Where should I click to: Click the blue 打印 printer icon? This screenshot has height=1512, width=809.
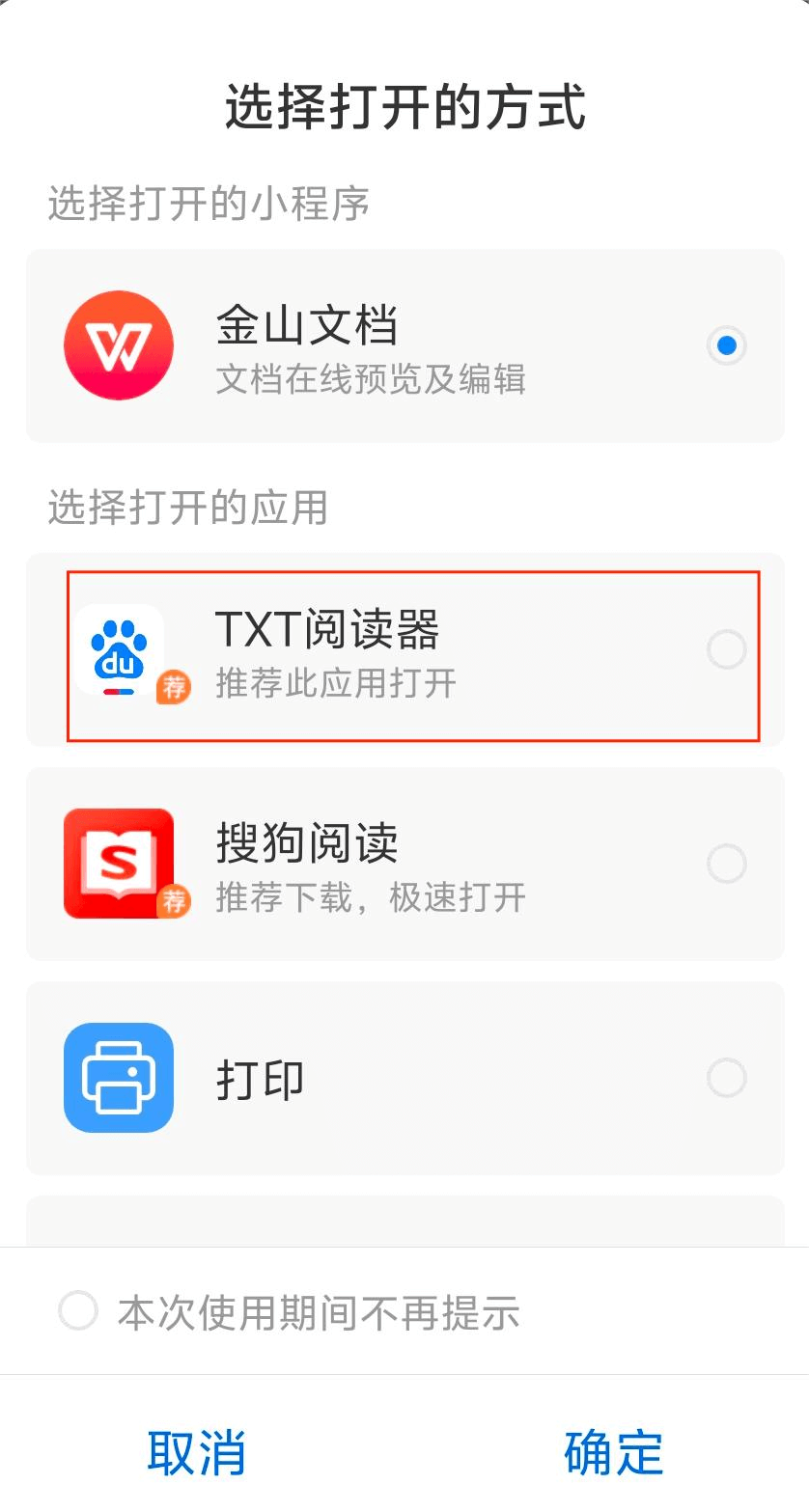coord(118,1078)
